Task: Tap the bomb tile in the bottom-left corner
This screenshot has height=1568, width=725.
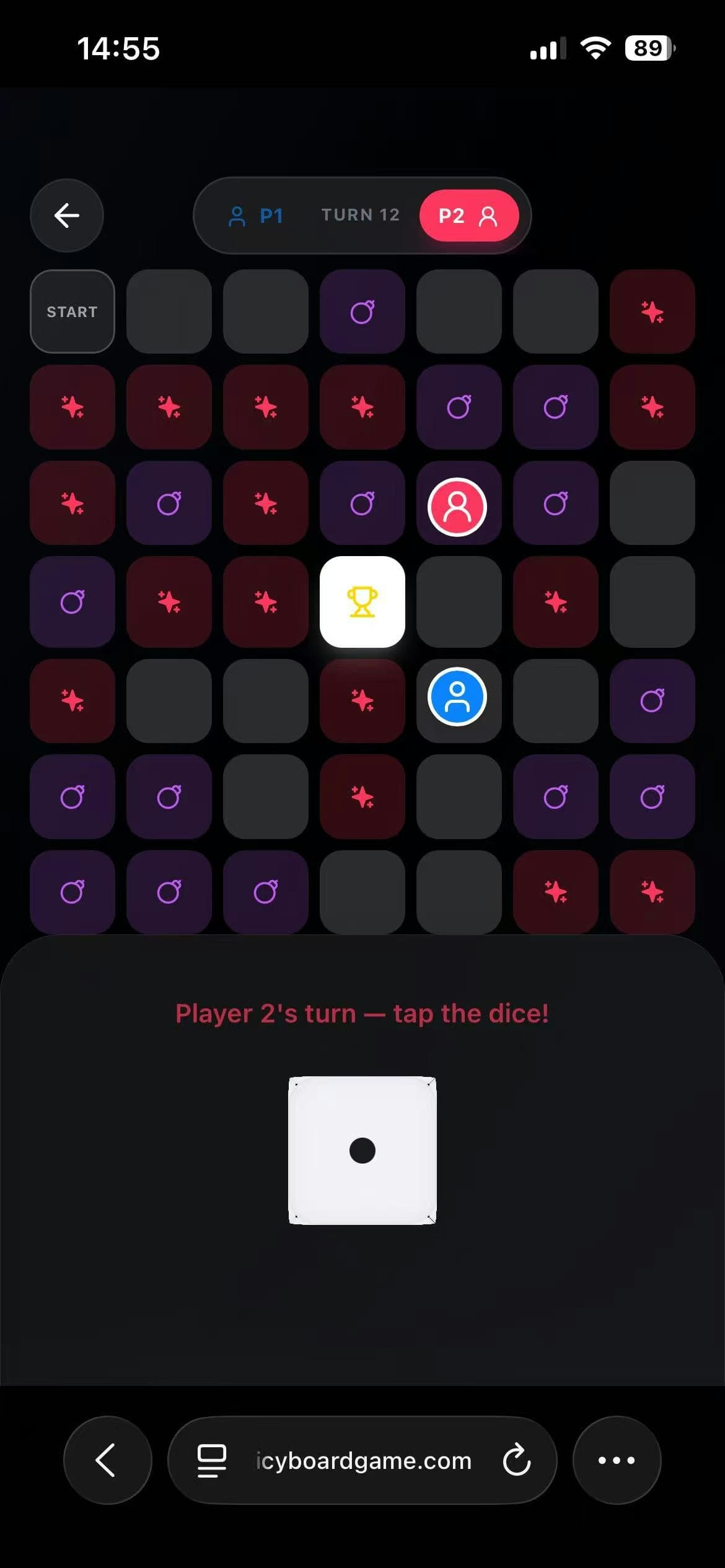Action: pos(72,892)
